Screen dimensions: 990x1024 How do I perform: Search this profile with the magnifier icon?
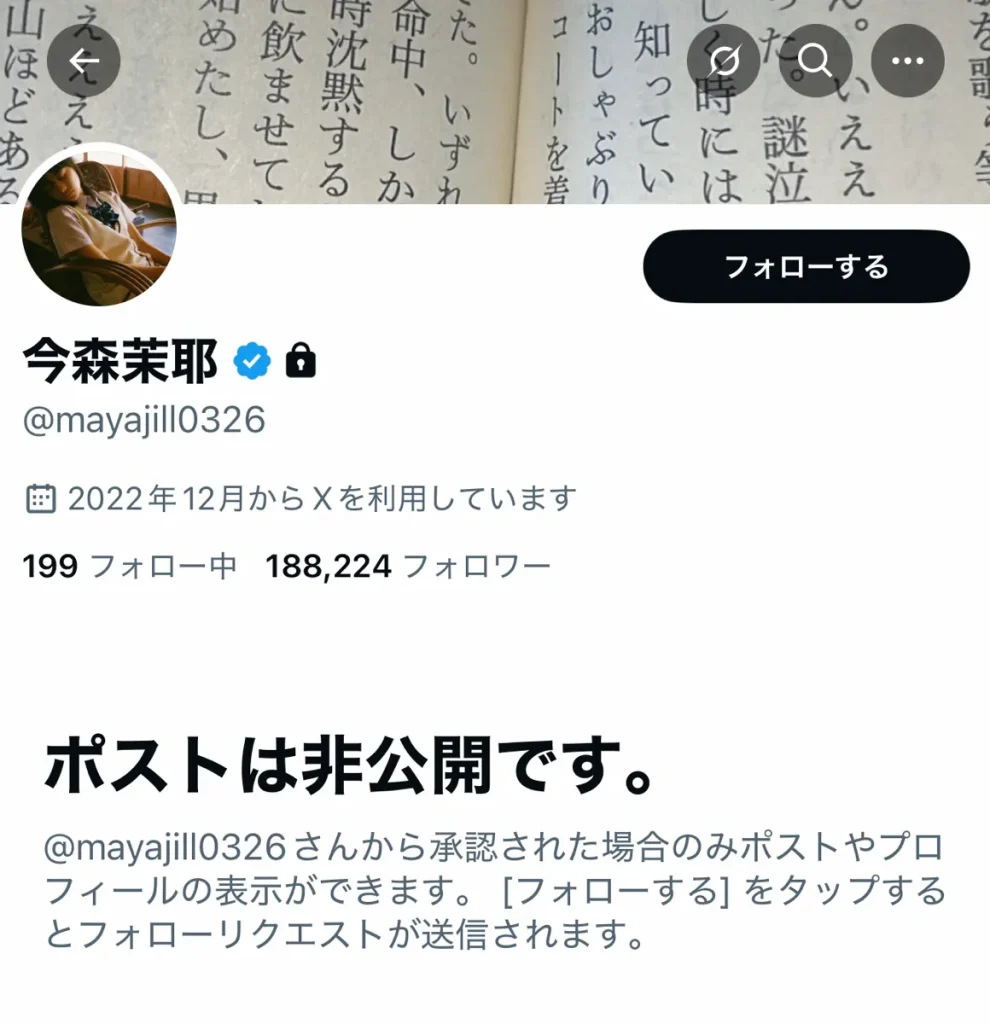(816, 61)
